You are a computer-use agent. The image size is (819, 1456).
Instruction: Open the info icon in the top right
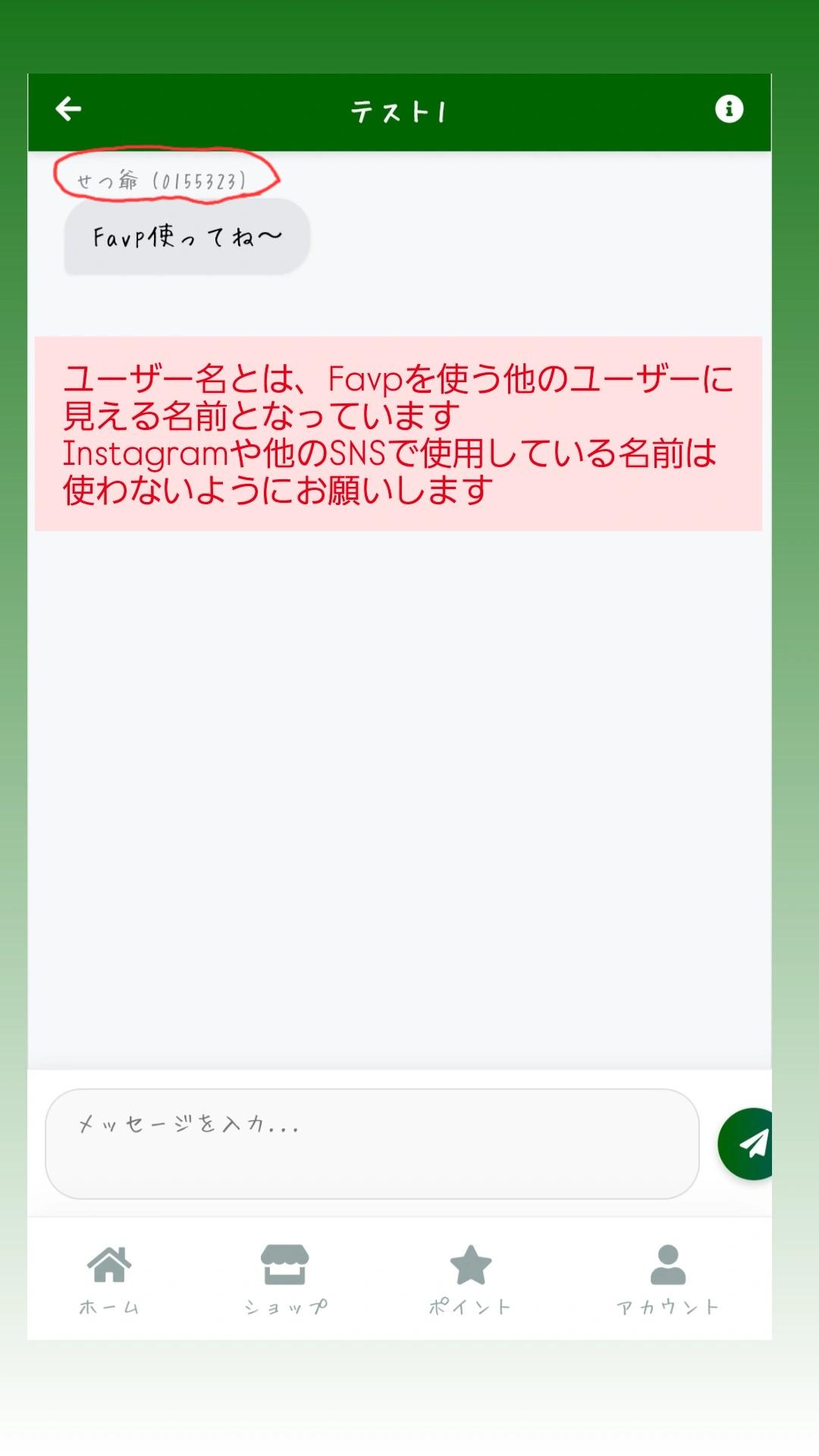tap(730, 110)
